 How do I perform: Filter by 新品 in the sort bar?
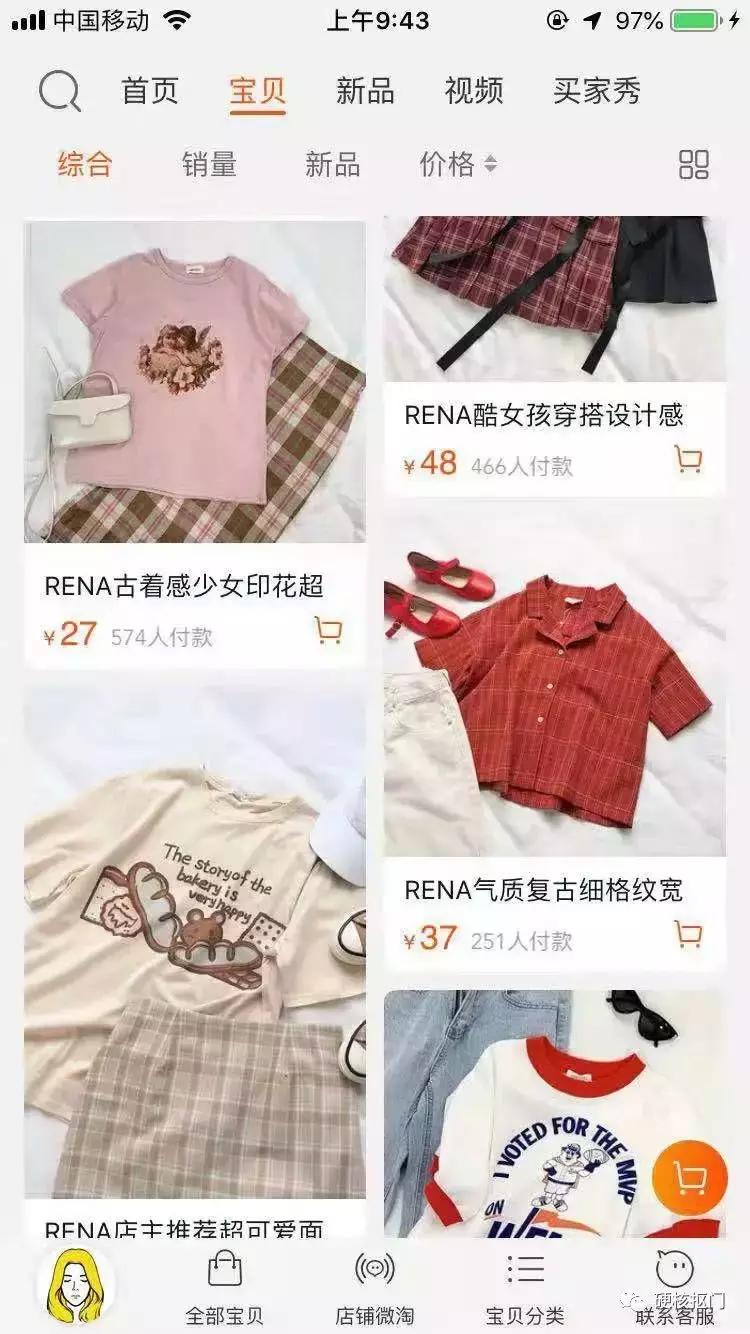coord(330,164)
